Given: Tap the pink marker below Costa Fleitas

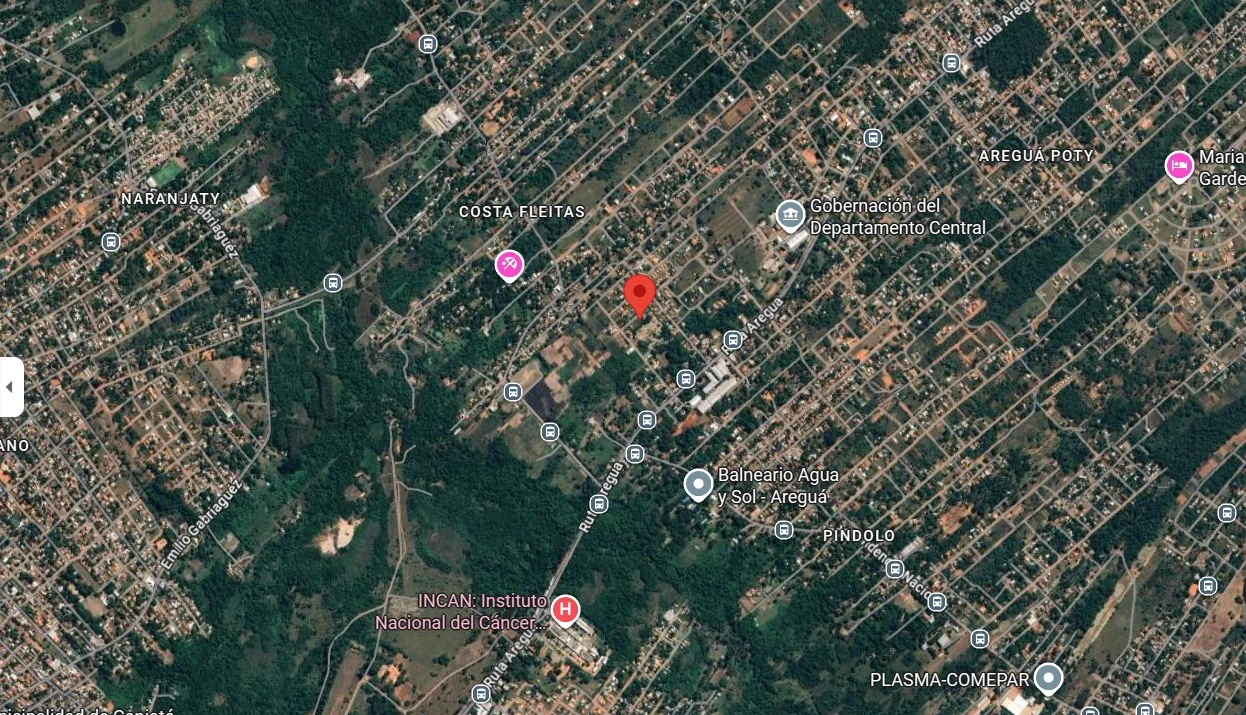Looking at the screenshot, I should (510, 264).
